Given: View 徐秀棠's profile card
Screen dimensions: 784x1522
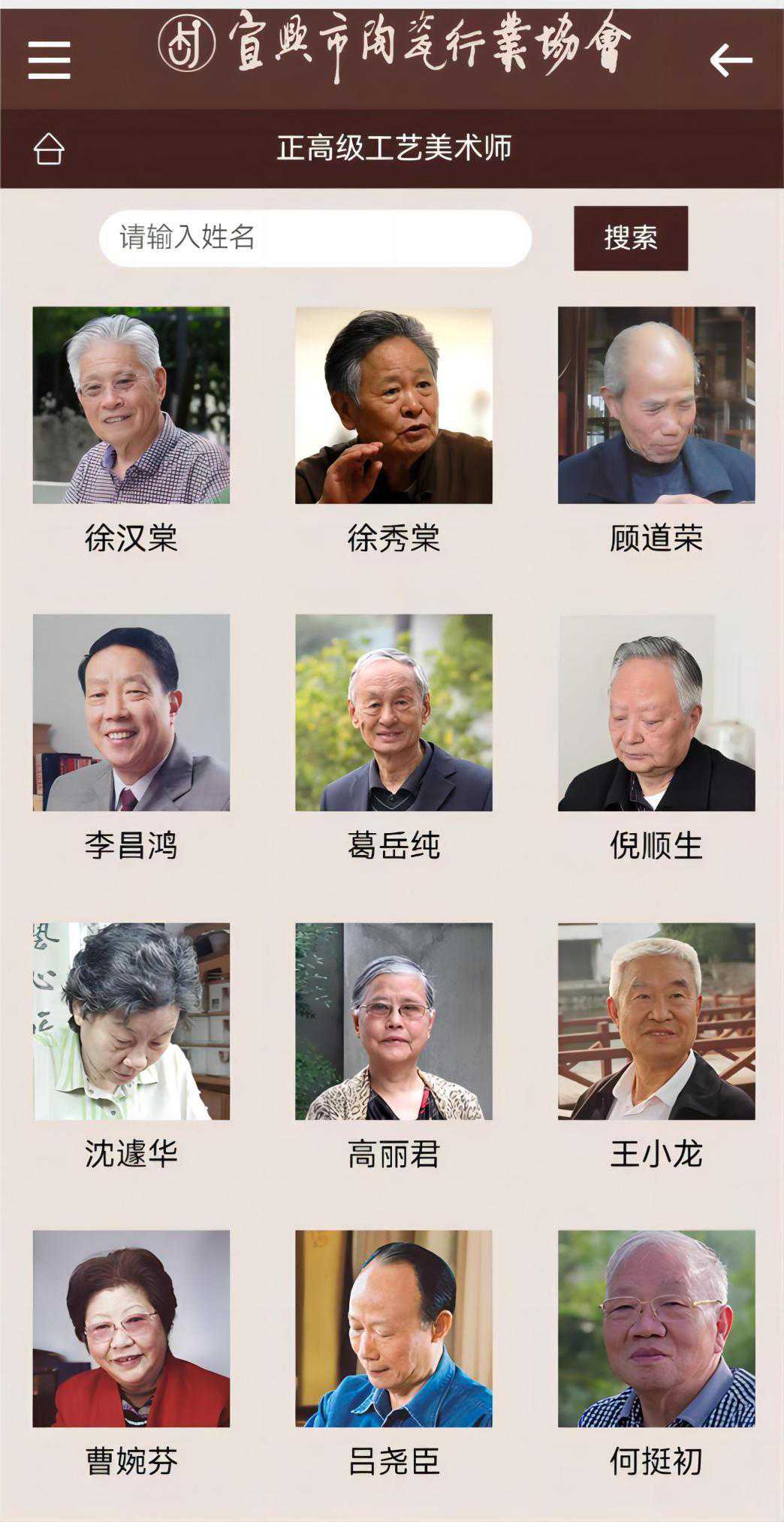Looking at the screenshot, I should (394, 406).
